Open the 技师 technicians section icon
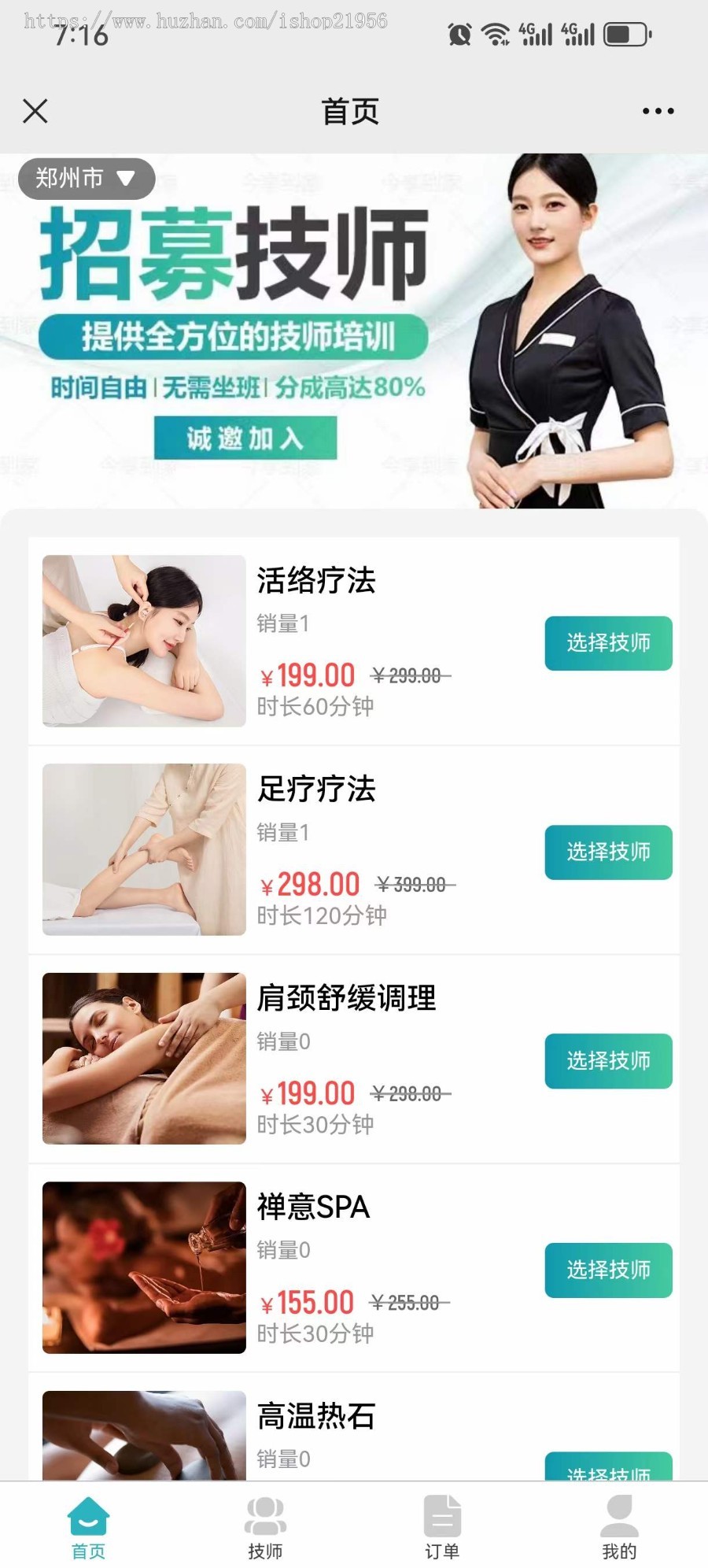Viewport: 708px width, 1568px height. (265, 1515)
